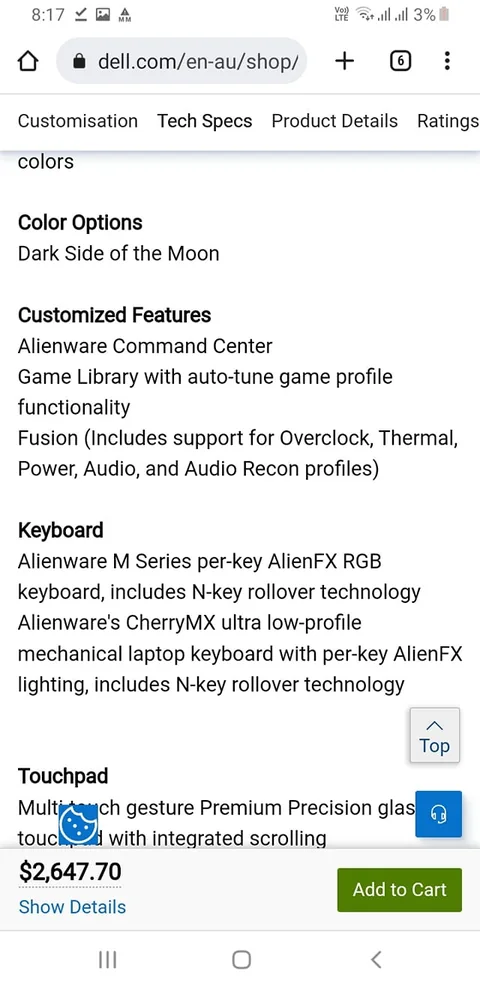The image size is (480, 986).
Task: Open a new browser tab
Action: [x=344, y=61]
